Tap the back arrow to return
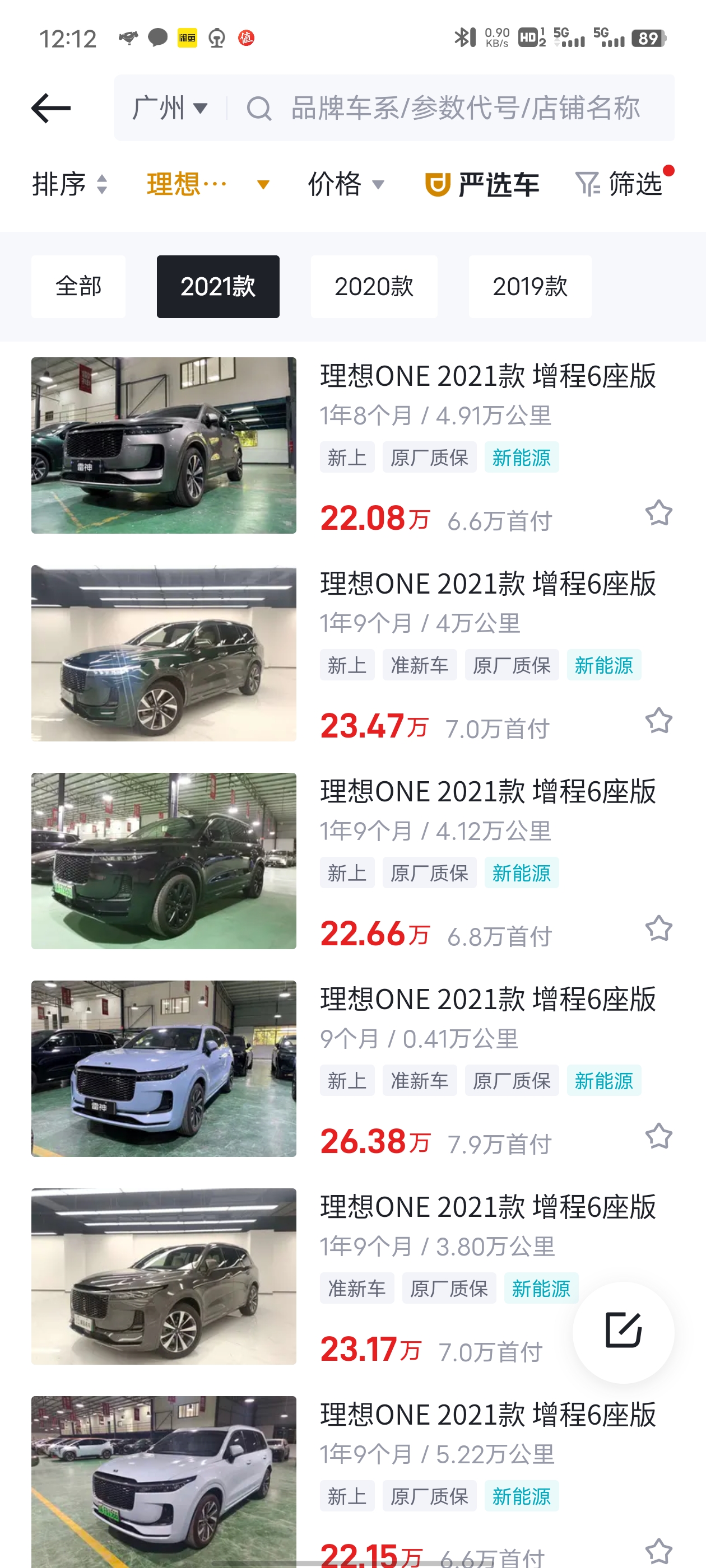The image size is (706, 1568). pos(52,108)
